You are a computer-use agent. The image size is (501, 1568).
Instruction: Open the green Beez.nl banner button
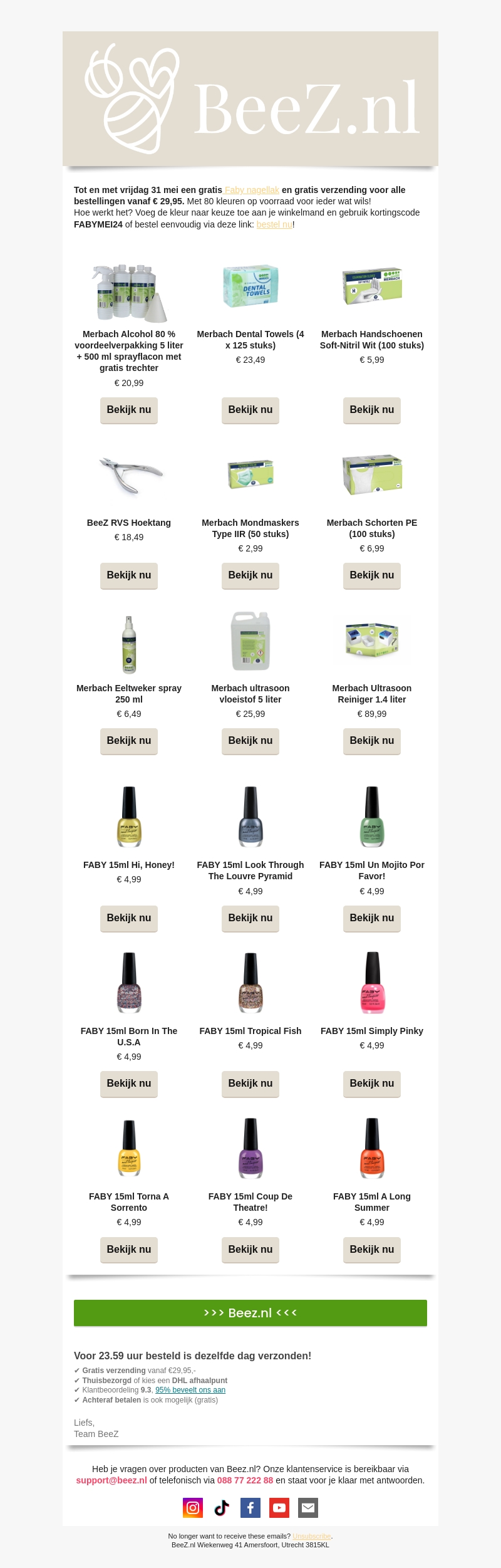click(250, 1313)
